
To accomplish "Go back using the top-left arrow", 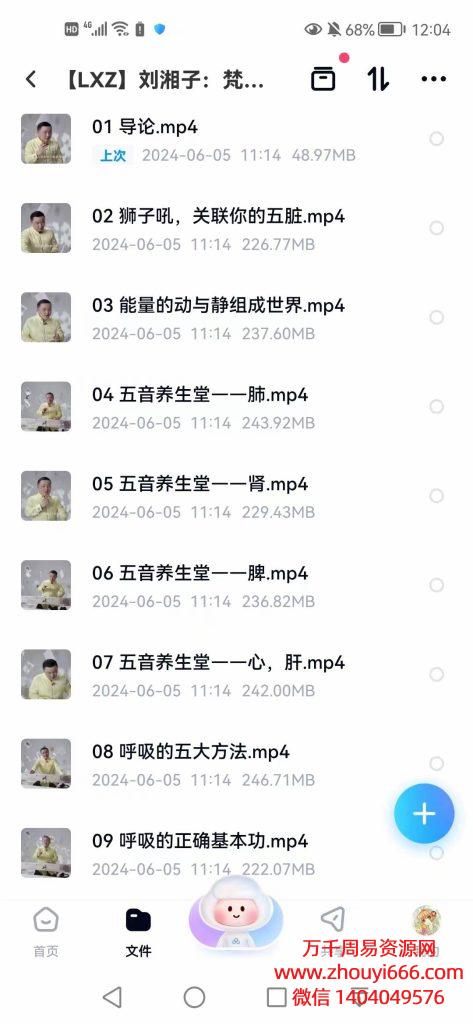I will [31, 80].
